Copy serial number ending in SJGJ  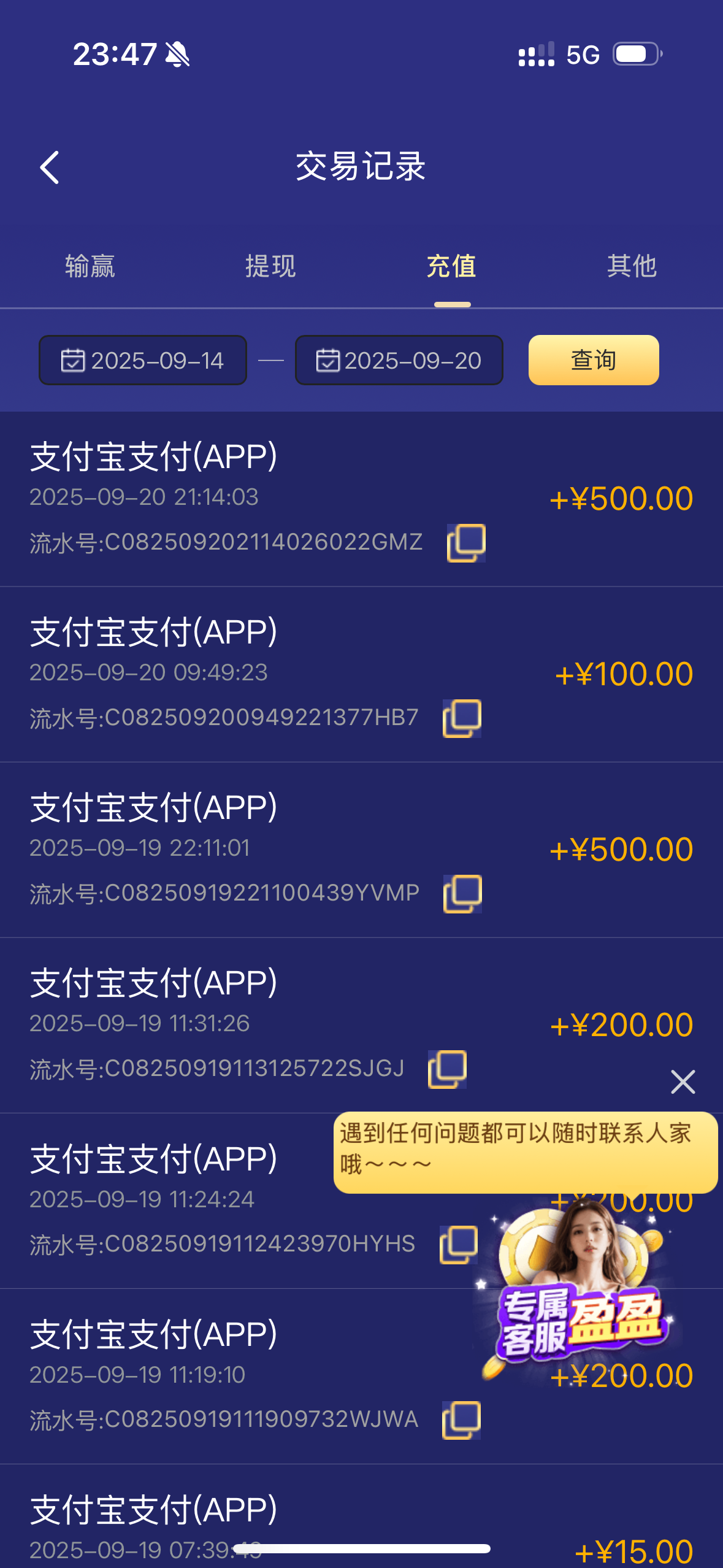(x=447, y=1069)
